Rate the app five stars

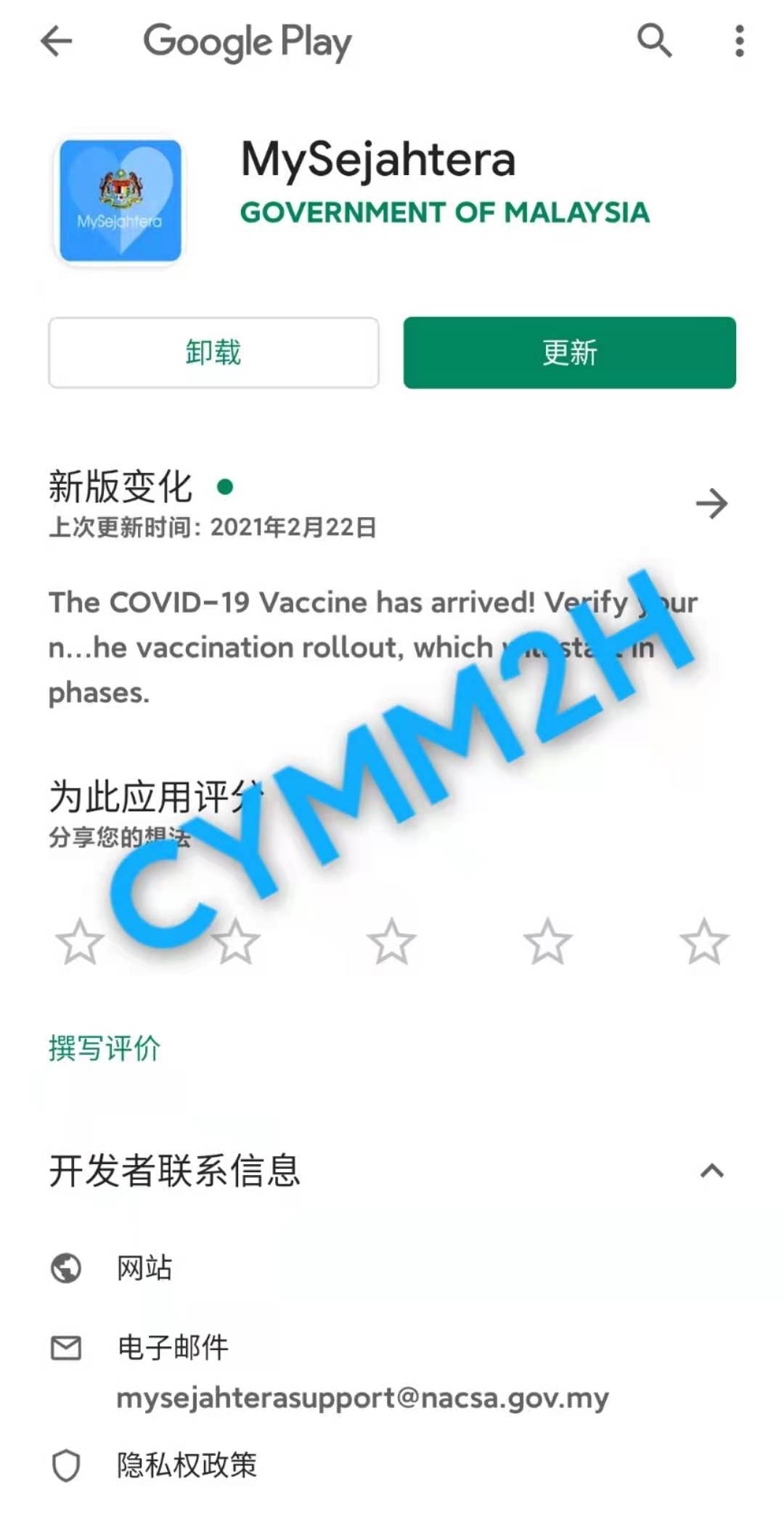[x=704, y=942]
